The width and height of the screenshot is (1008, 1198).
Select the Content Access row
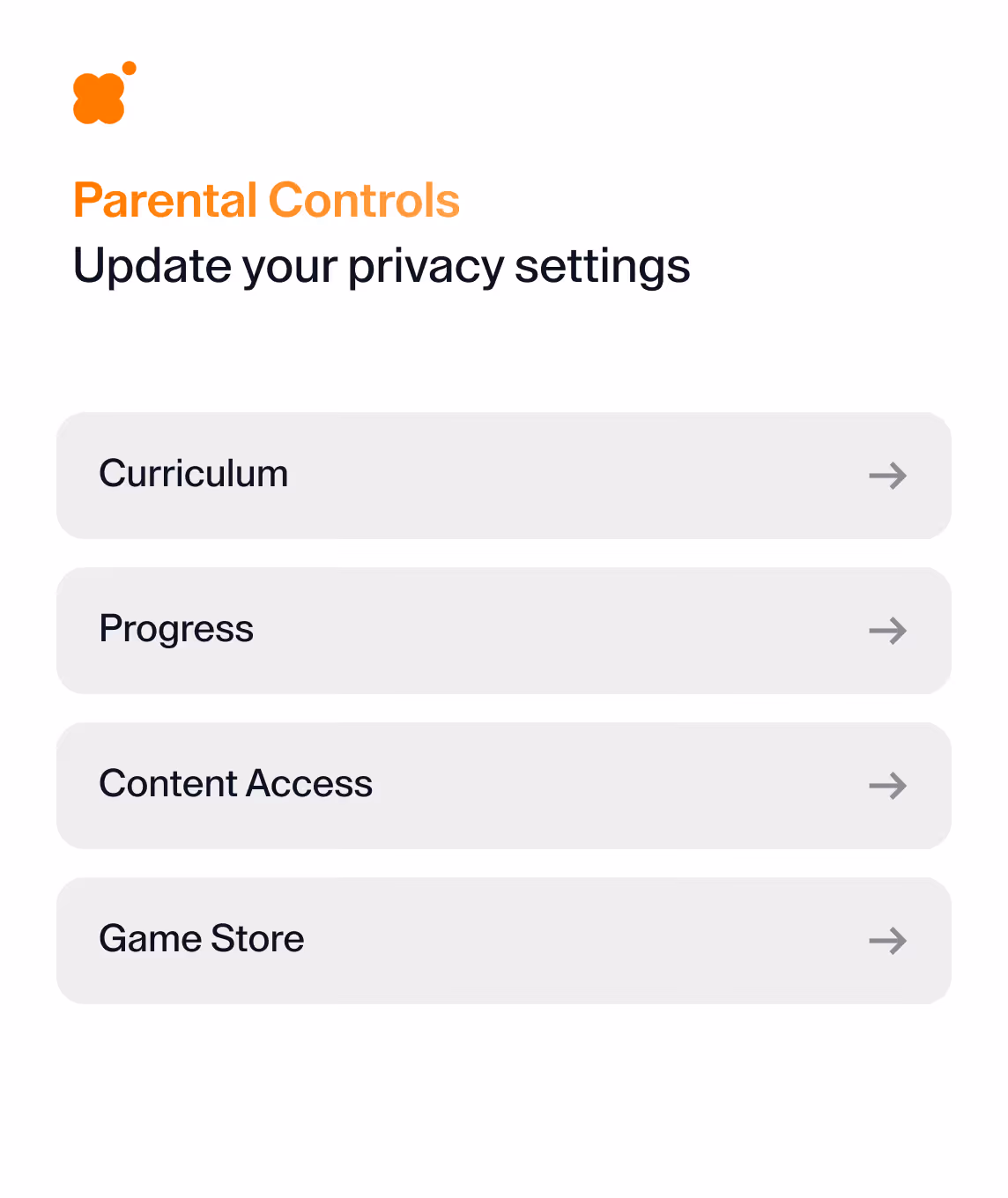coord(503,786)
